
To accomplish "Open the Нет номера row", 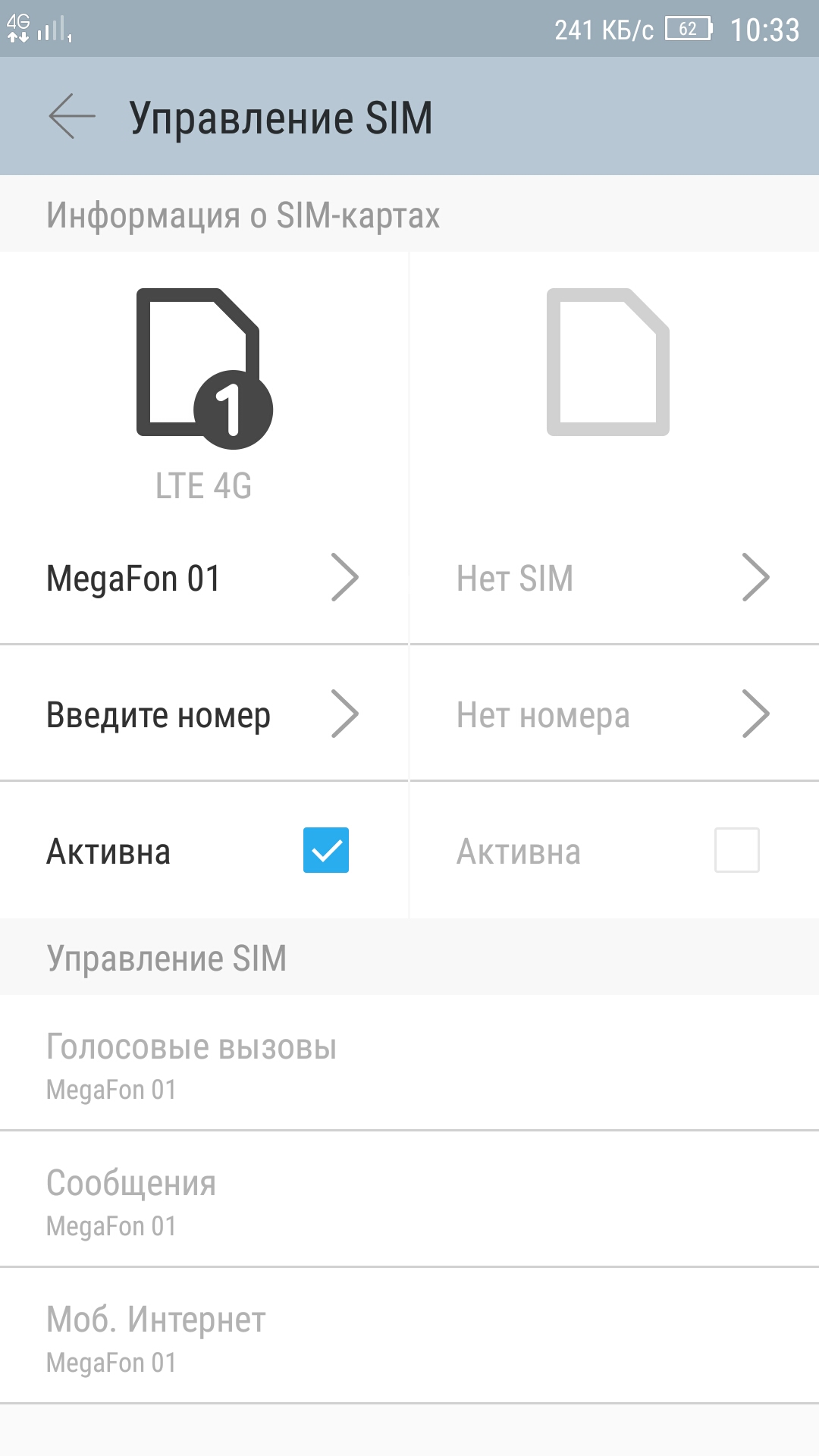I will point(613,714).
